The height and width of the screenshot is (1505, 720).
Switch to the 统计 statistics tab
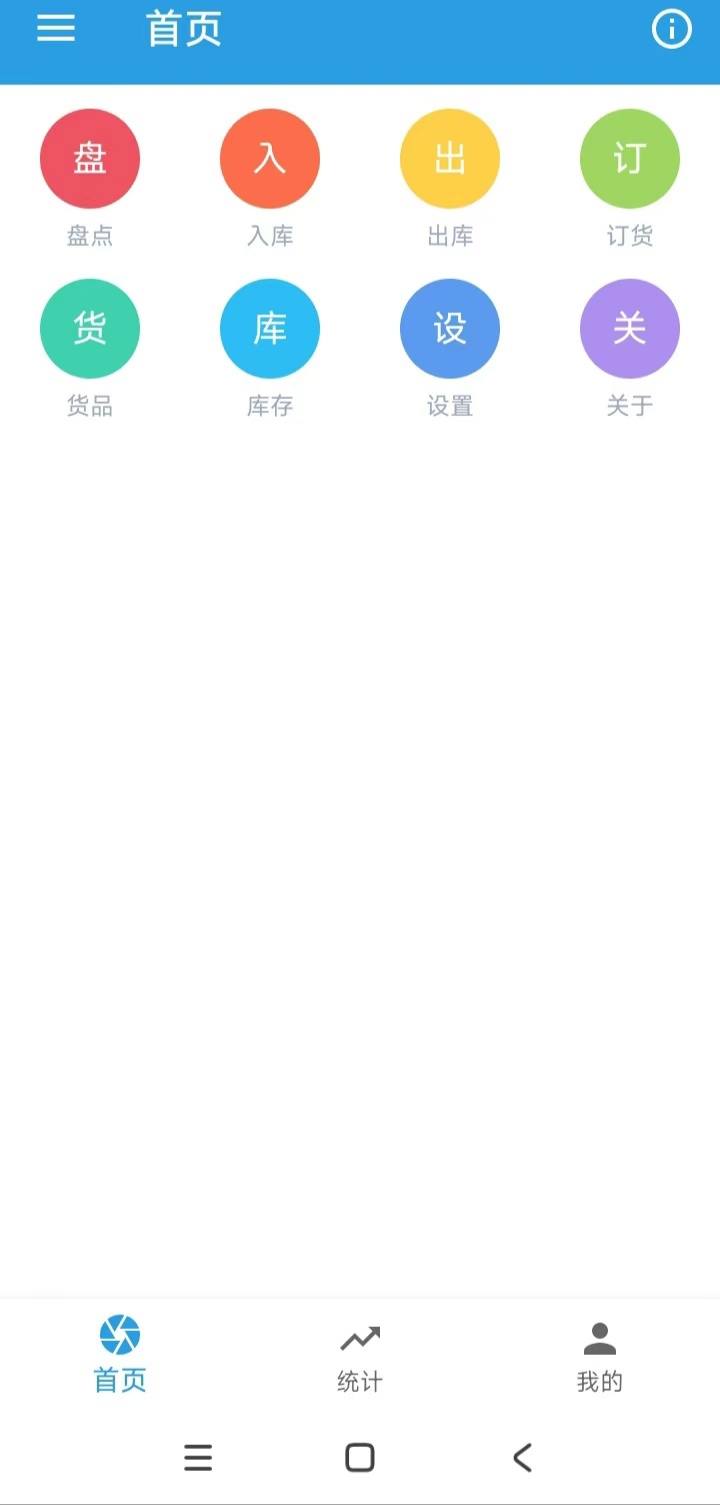pyautogui.click(x=360, y=1355)
